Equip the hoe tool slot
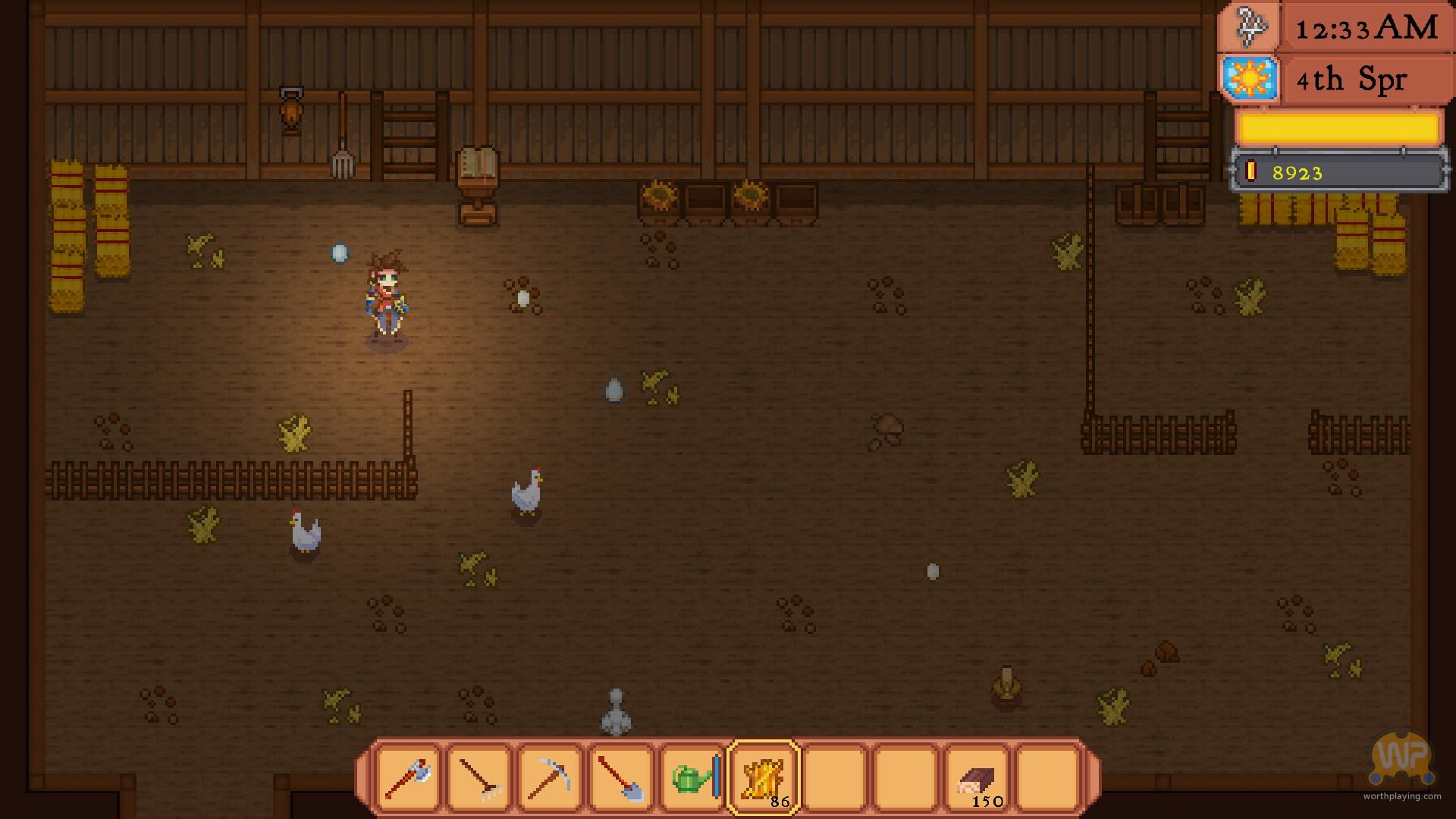Image resolution: width=1456 pixels, height=819 pixels. point(479,777)
